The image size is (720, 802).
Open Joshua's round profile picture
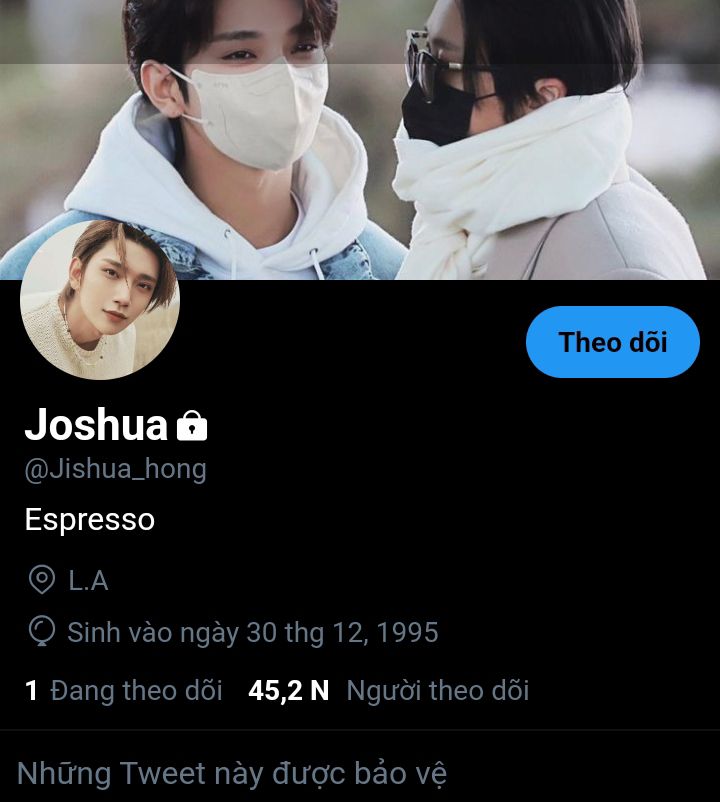click(100, 300)
